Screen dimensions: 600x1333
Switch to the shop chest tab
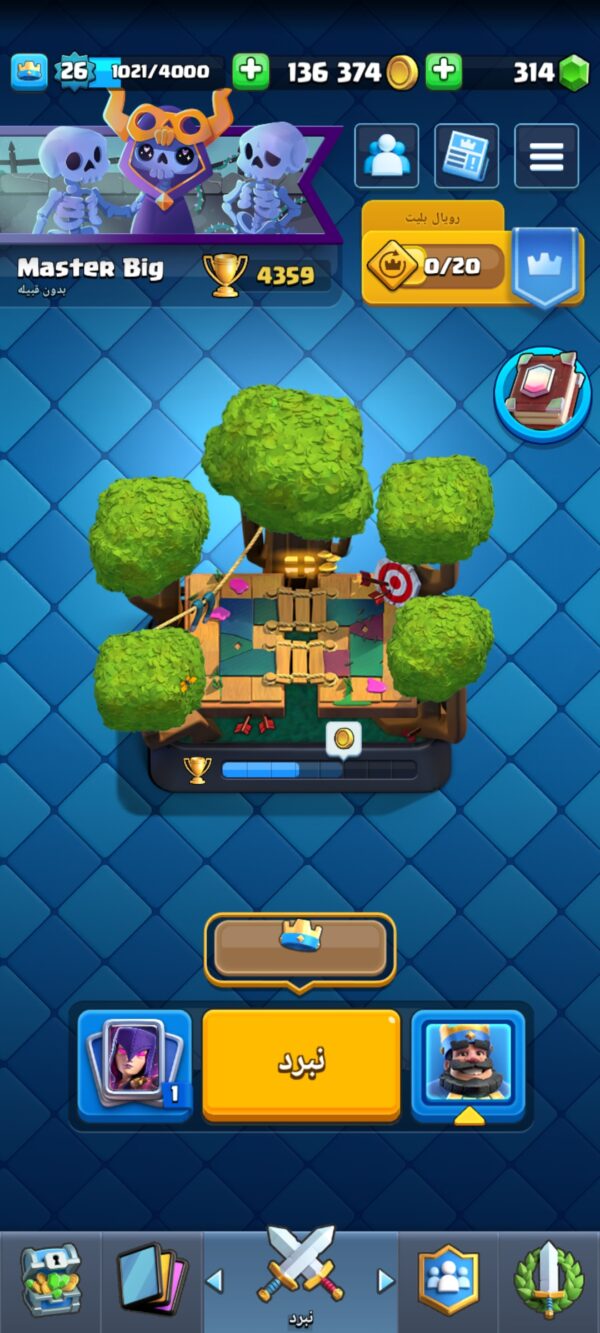pyautogui.click(x=49, y=1280)
